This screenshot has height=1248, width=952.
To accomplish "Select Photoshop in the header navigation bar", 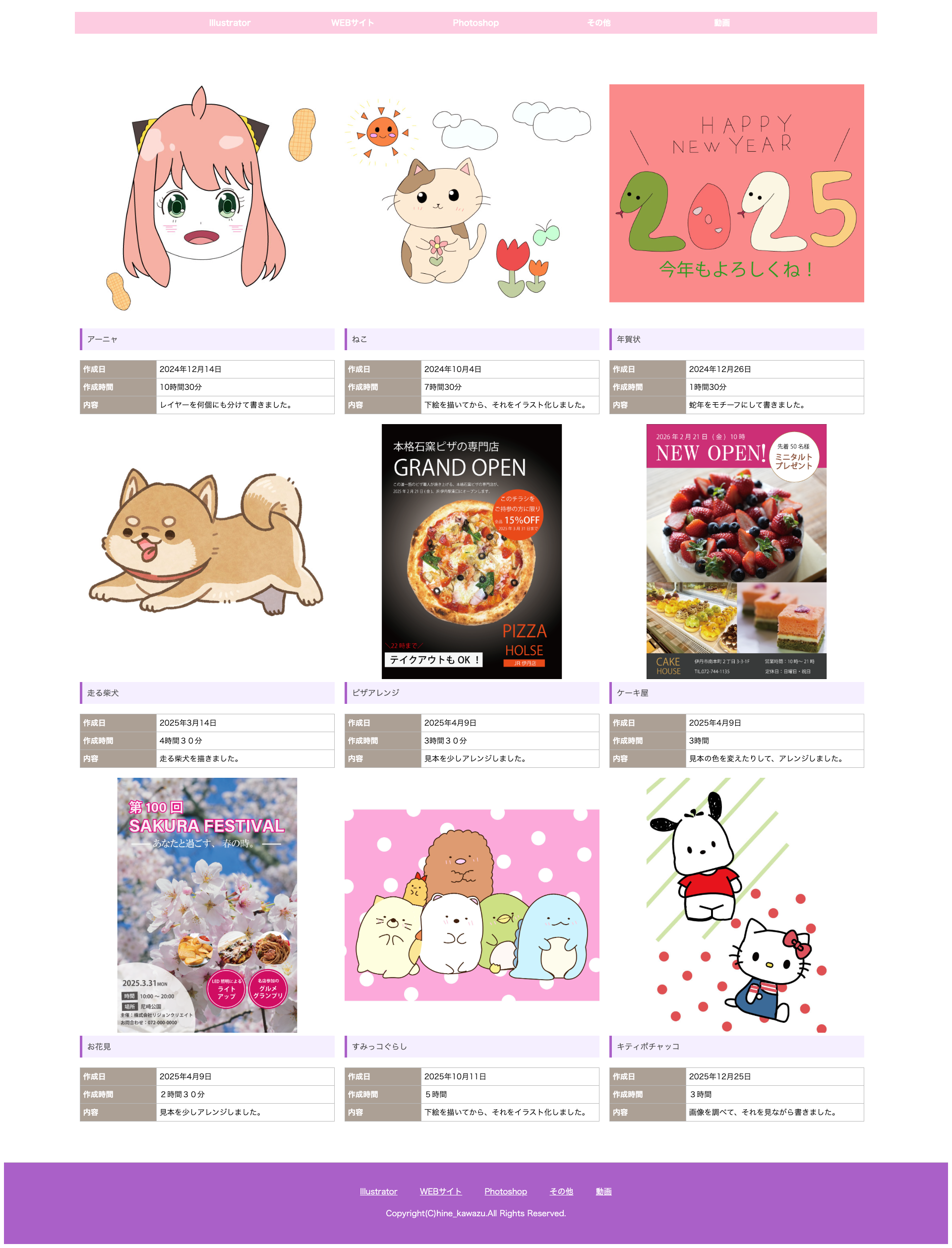I will 476,23.
